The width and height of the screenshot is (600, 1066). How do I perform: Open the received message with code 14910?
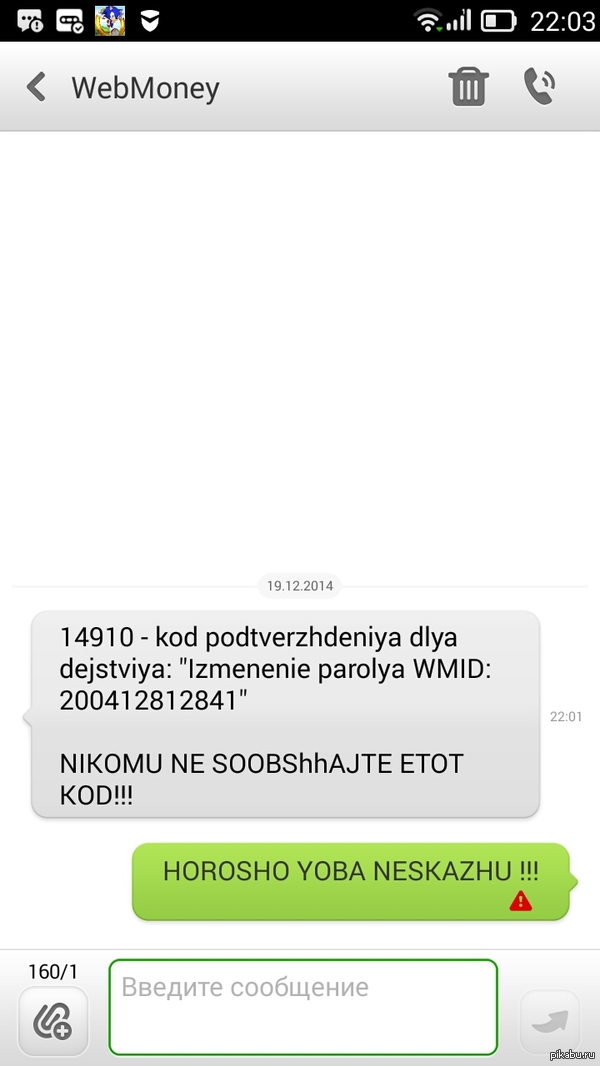285,714
